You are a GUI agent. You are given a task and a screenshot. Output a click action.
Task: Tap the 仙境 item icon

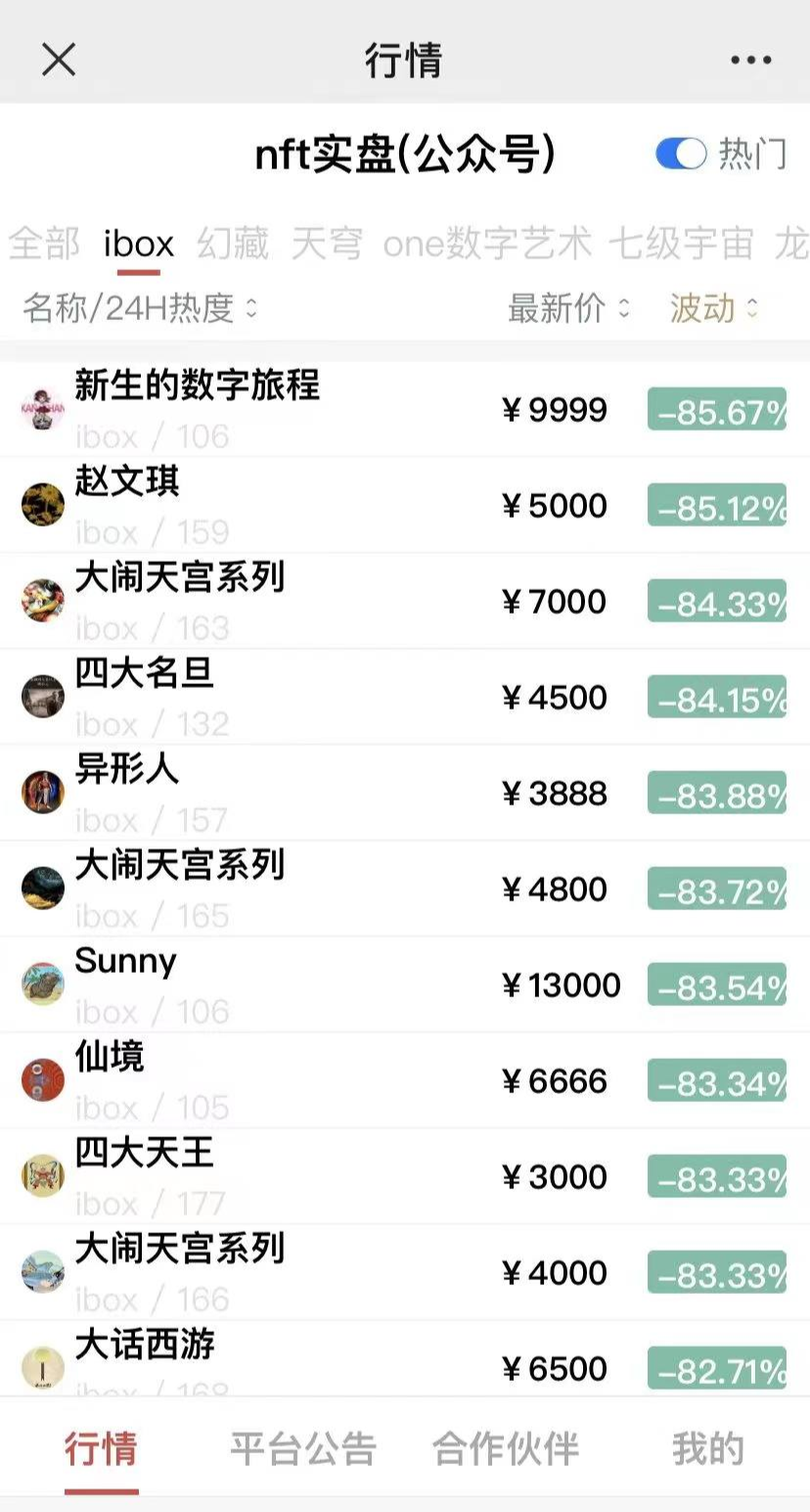click(x=42, y=1079)
